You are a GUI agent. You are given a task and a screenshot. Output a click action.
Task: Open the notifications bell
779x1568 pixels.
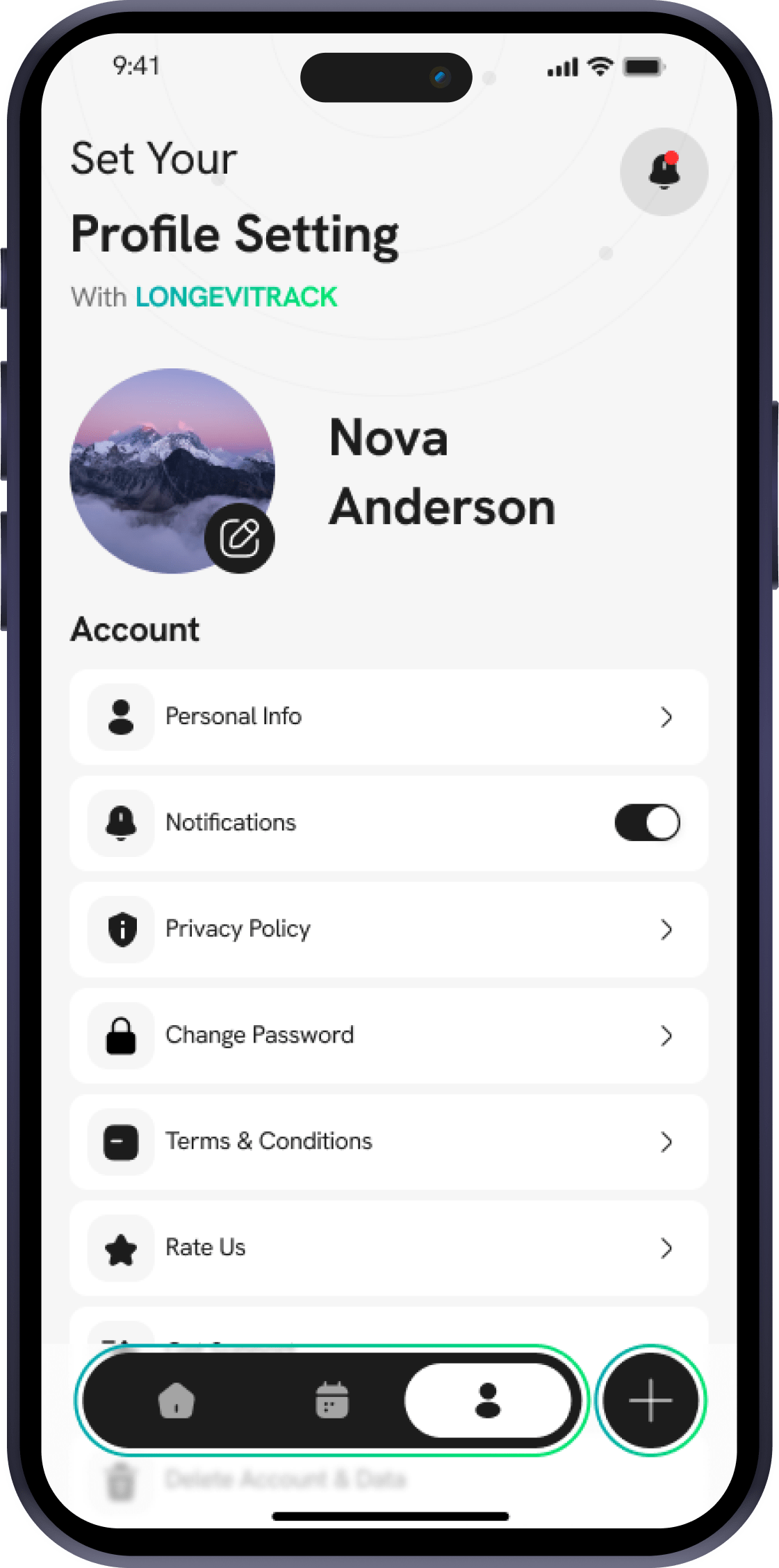664,172
